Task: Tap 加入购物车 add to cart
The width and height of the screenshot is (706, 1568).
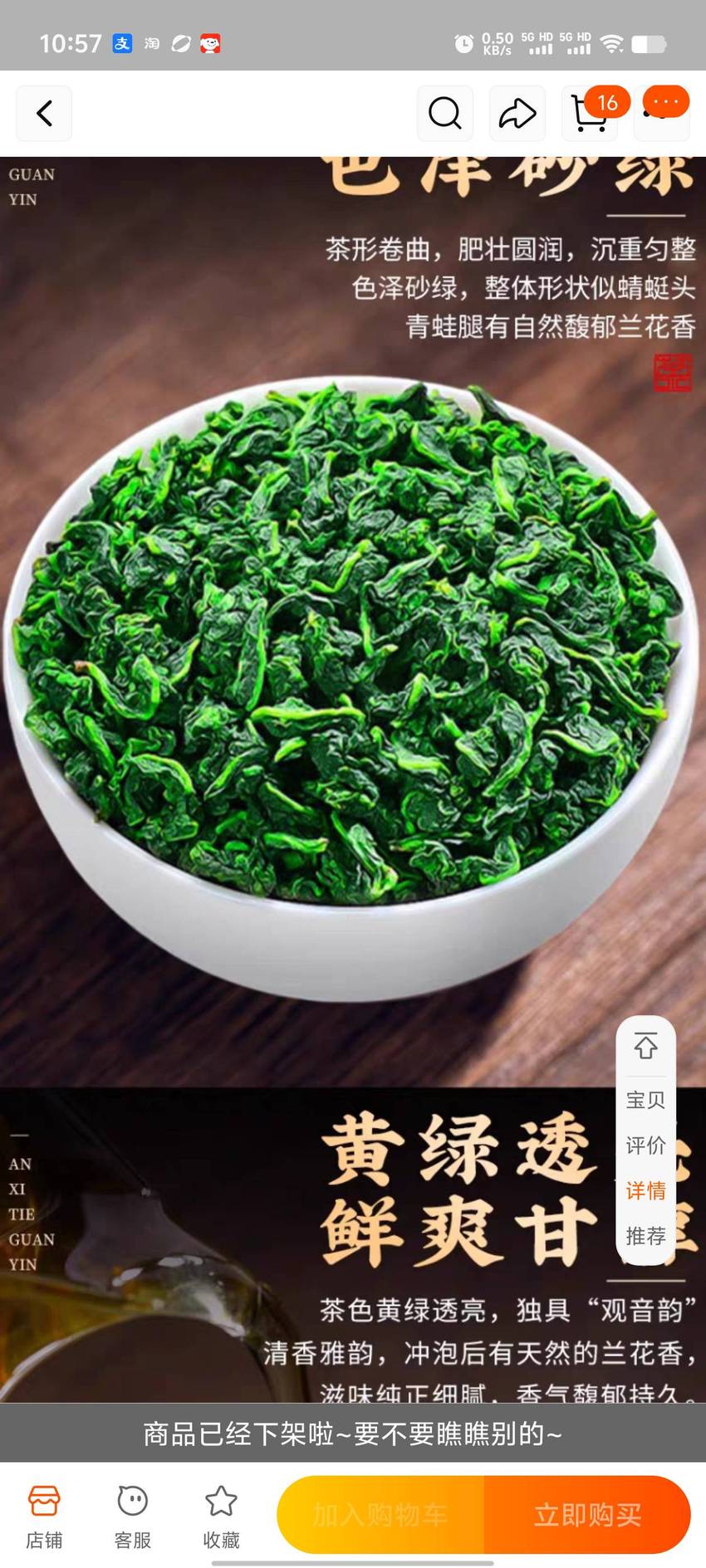Action: (380, 1515)
